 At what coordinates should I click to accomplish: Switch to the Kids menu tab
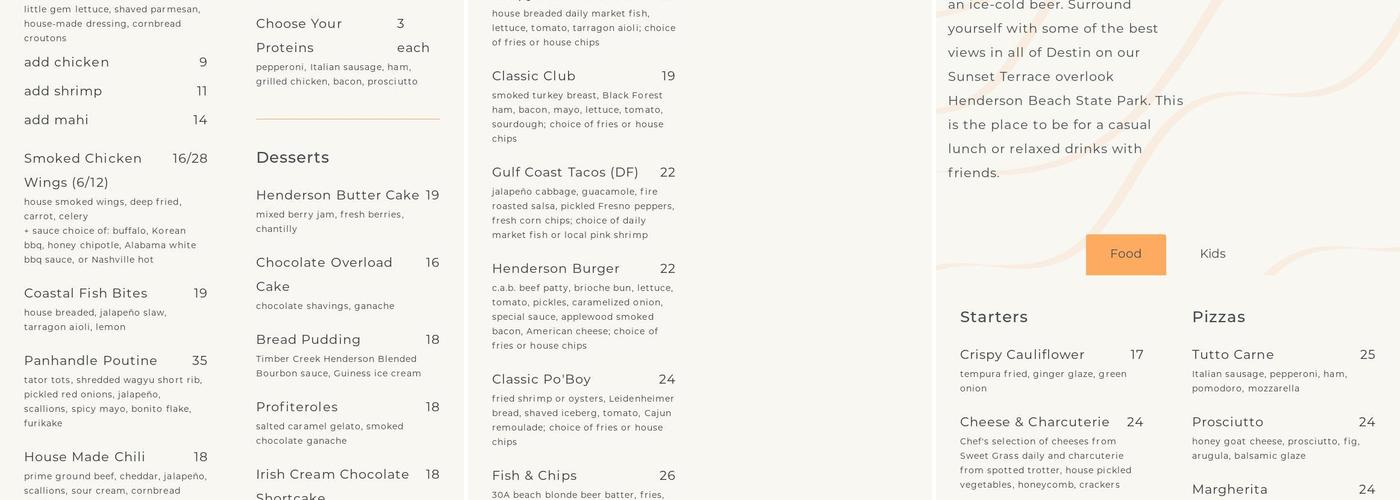tap(1212, 254)
